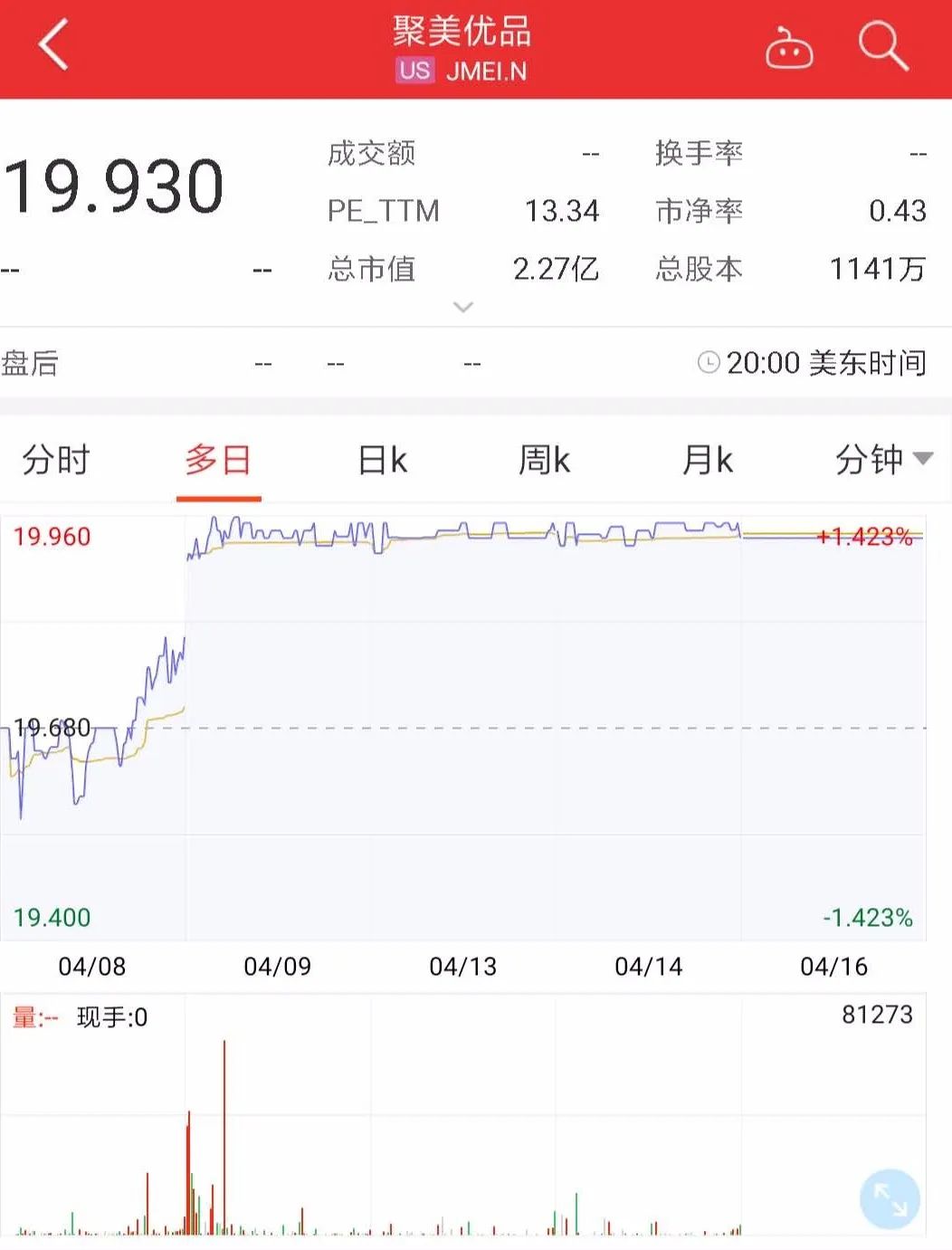Tap the clock icon beside 美东时间

pos(710,362)
